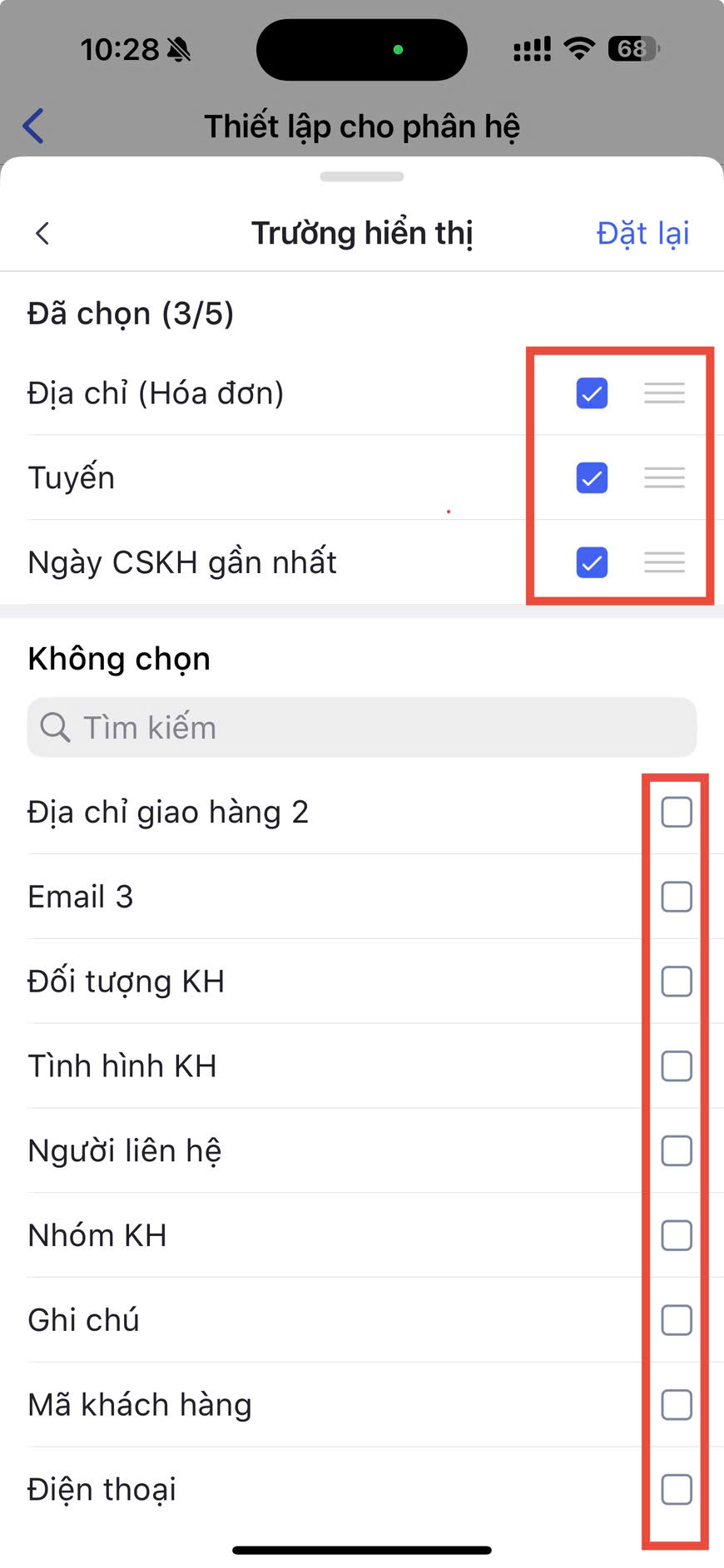
Task: Tick the Mã khách hàng checkbox
Action: coord(676,1405)
